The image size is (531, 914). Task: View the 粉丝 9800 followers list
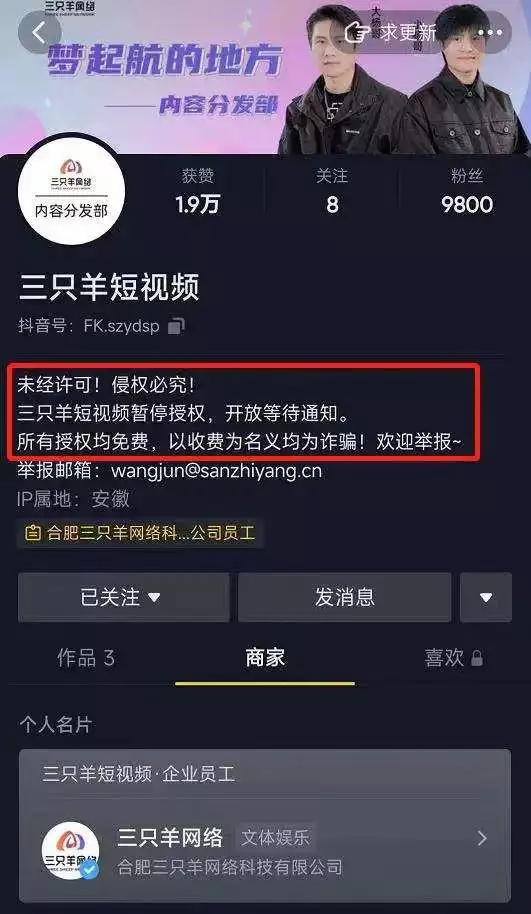coord(467,191)
